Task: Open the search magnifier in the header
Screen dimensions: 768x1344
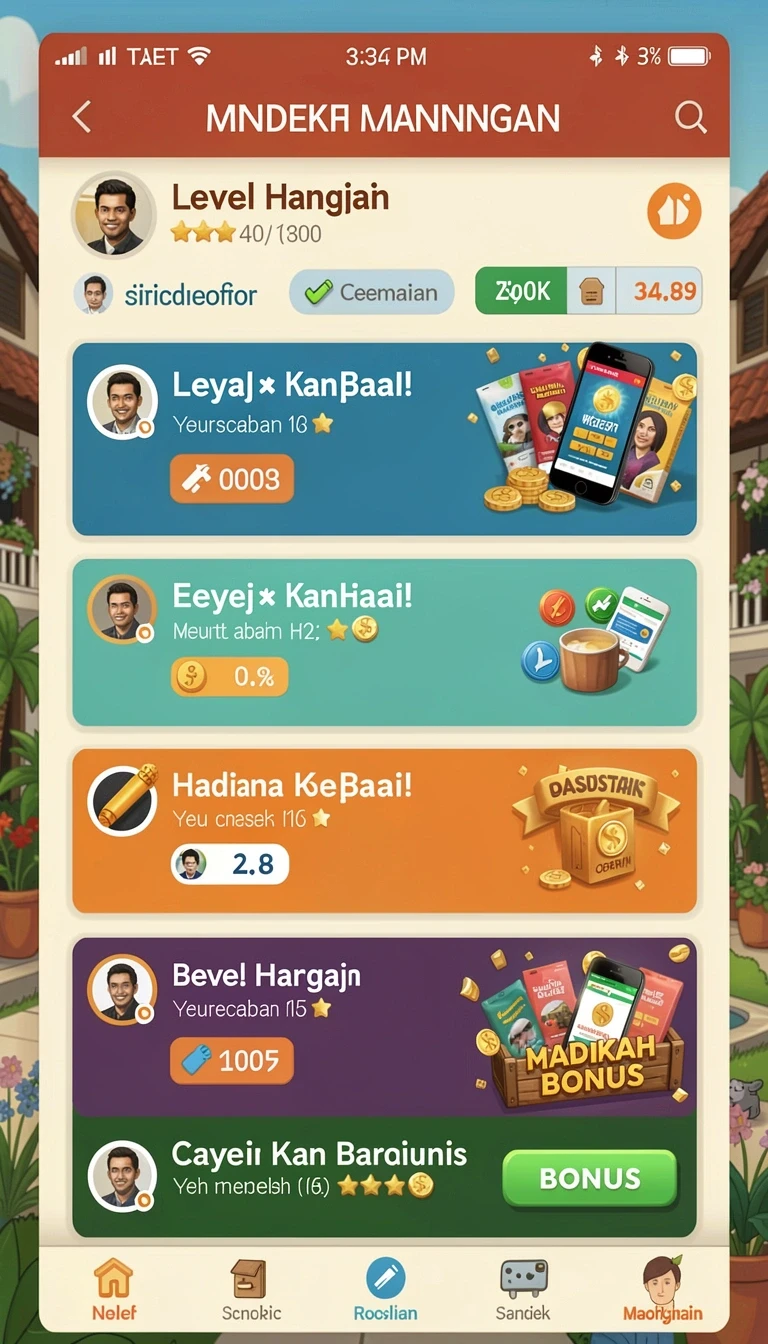Action: point(690,118)
